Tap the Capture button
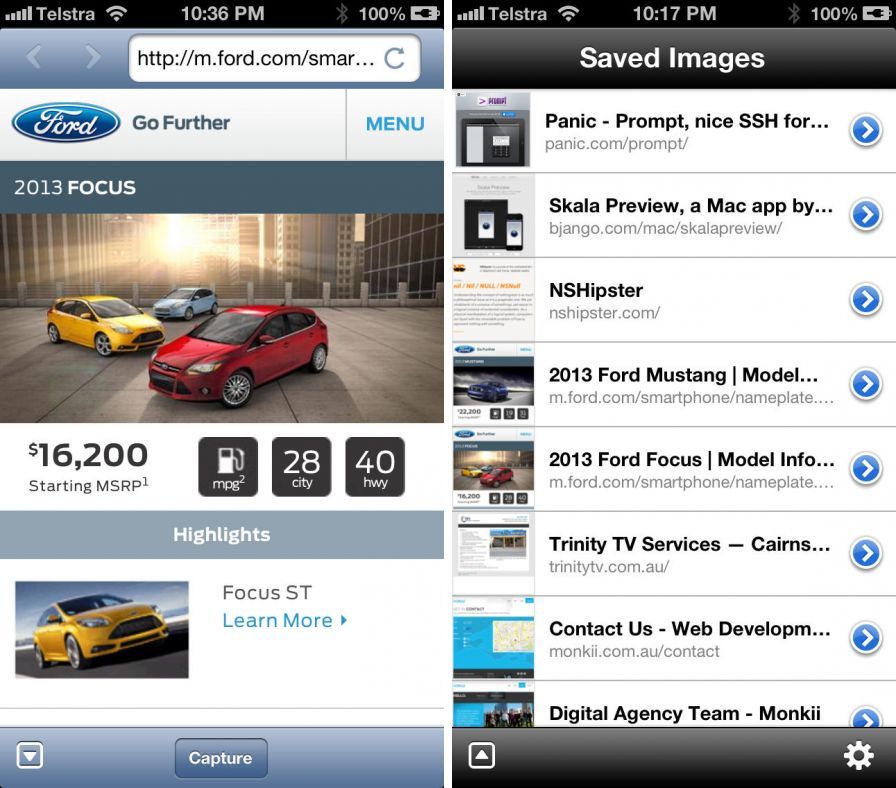Viewport: 896px width, 788px height. click(220, 758)
